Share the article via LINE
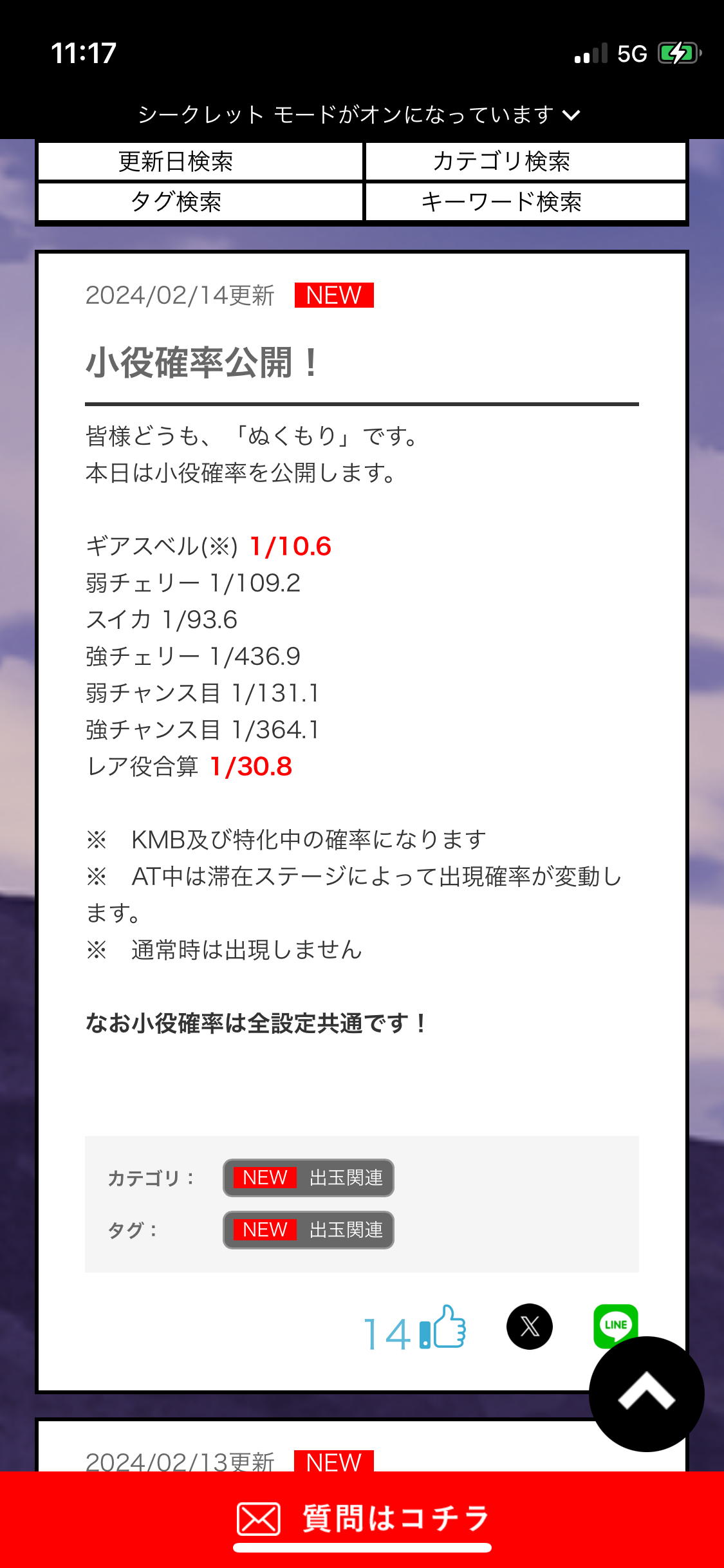The image size is (724, 1568). click(615, 1322)
